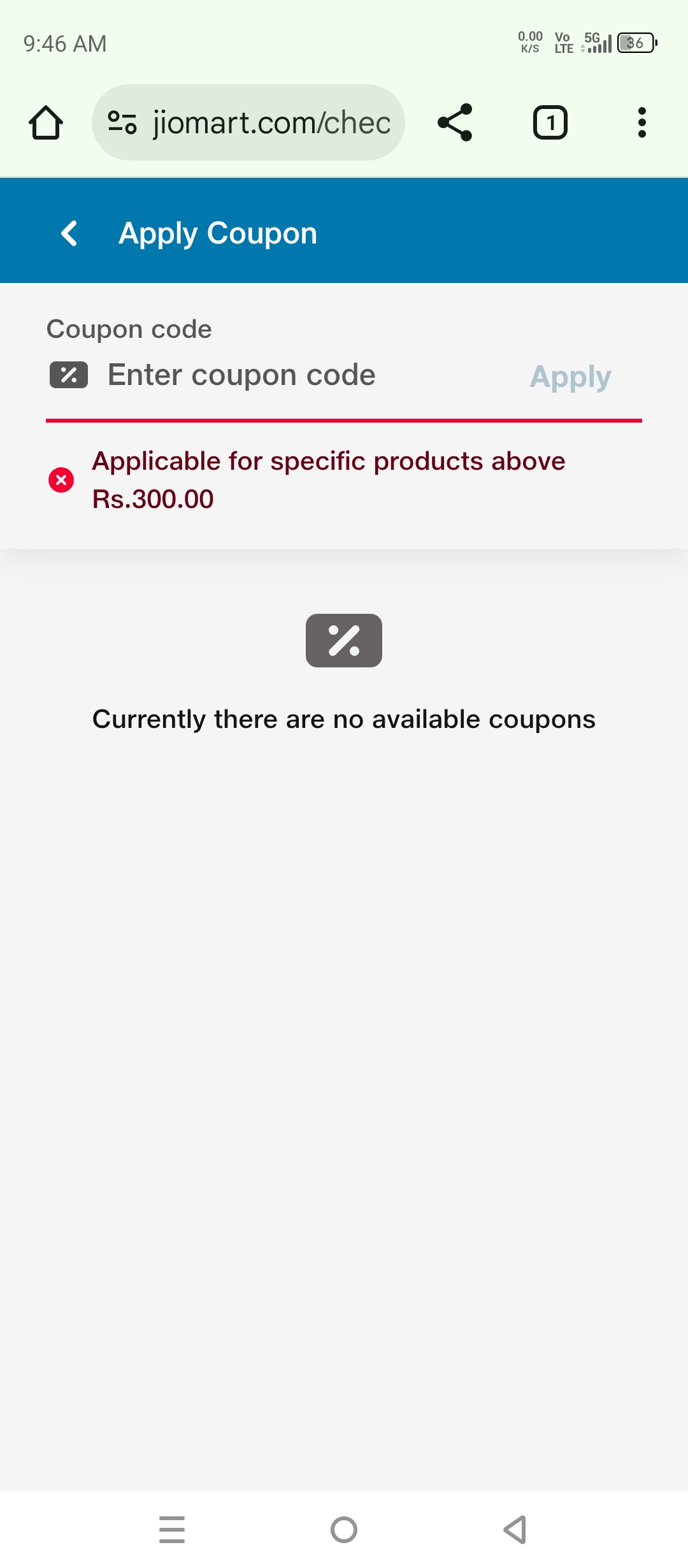Share this page link

pos(455,122)
